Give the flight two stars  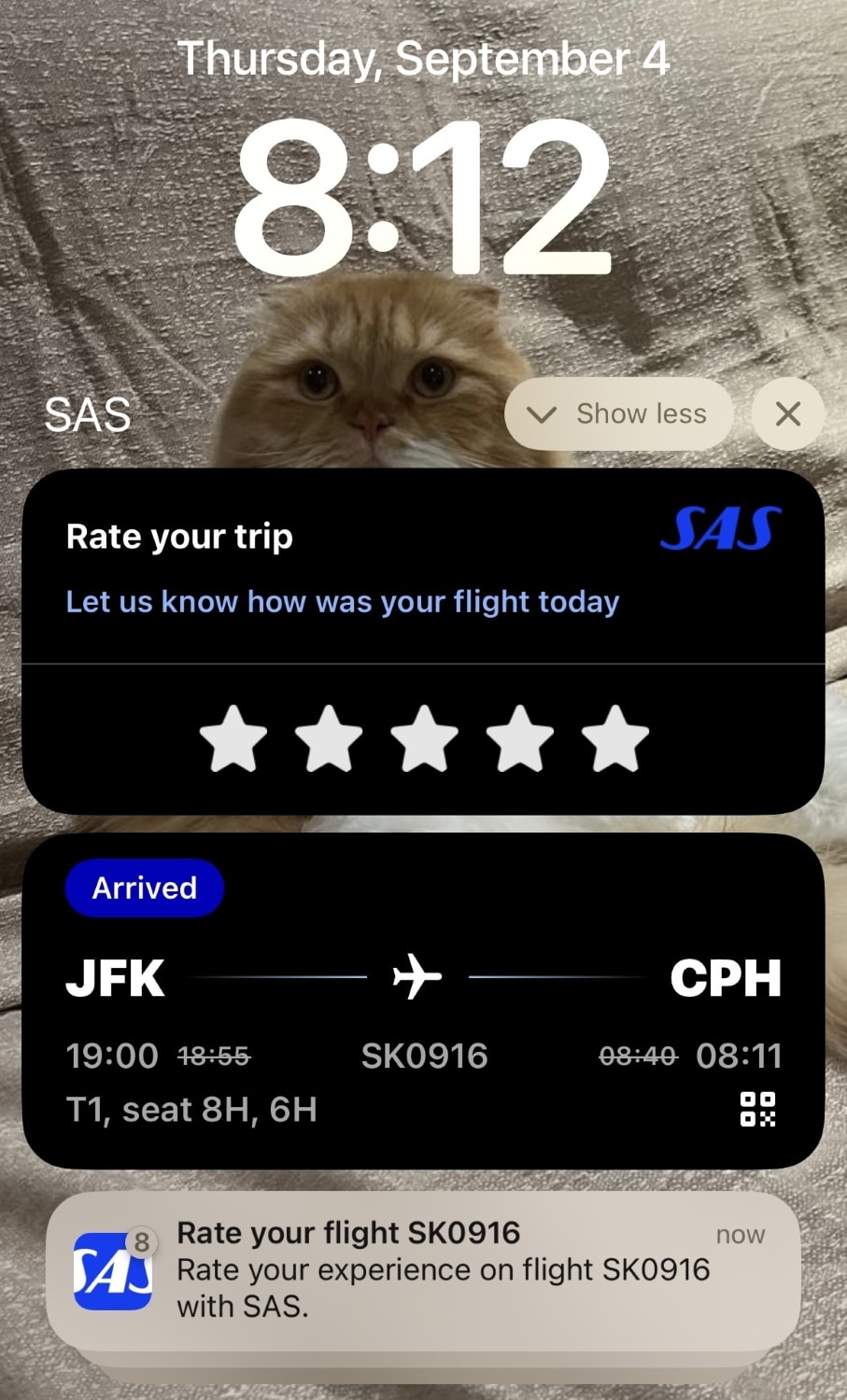(x=329, y=738)
